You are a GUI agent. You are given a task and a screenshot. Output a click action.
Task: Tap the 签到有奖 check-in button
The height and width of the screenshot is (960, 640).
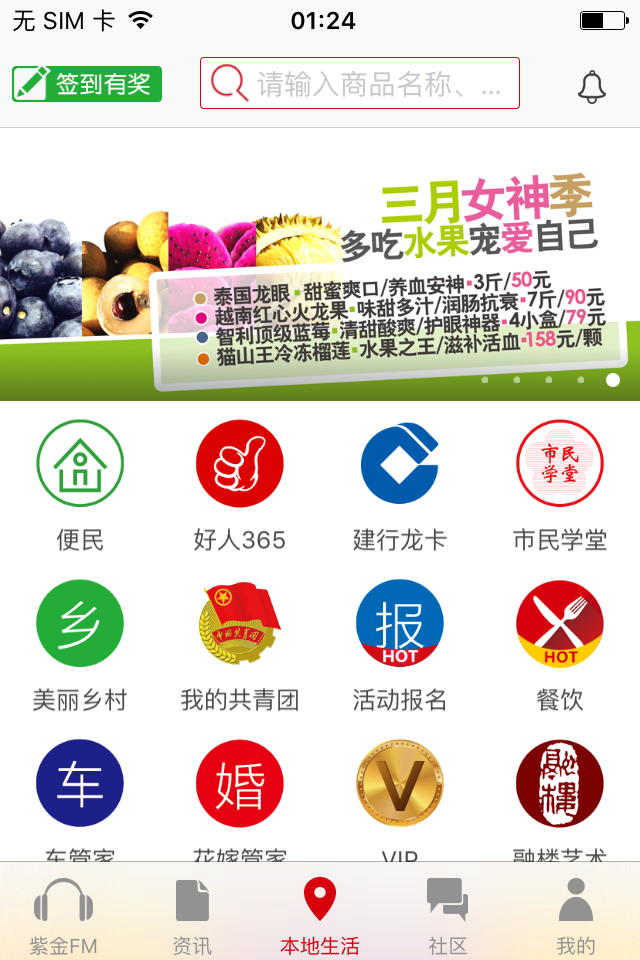pos(87,84)
